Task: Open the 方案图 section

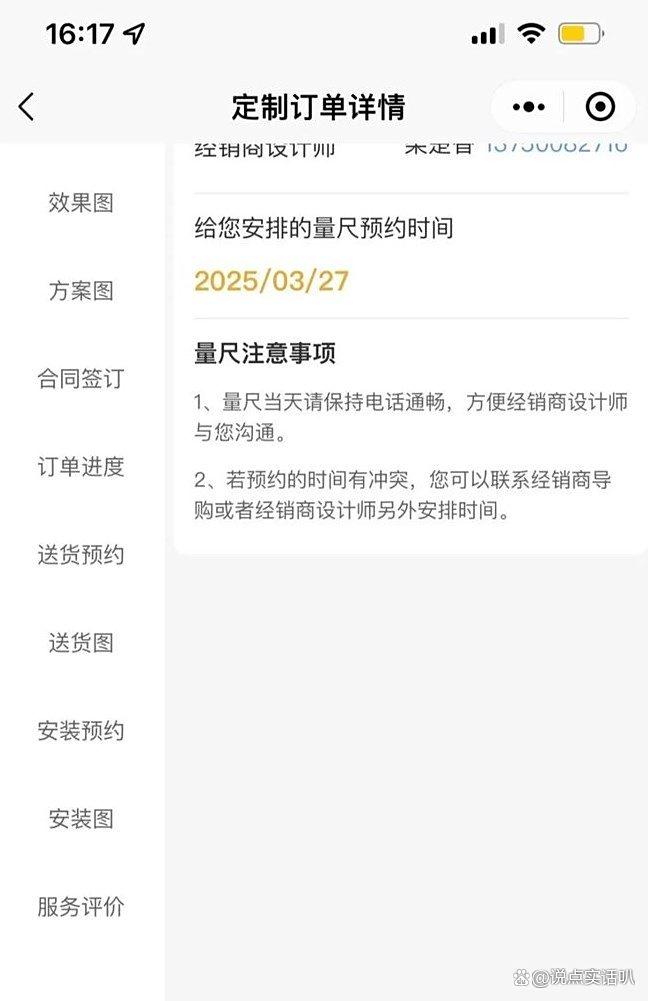Action: pyautogui.click(x=81, y=291)
